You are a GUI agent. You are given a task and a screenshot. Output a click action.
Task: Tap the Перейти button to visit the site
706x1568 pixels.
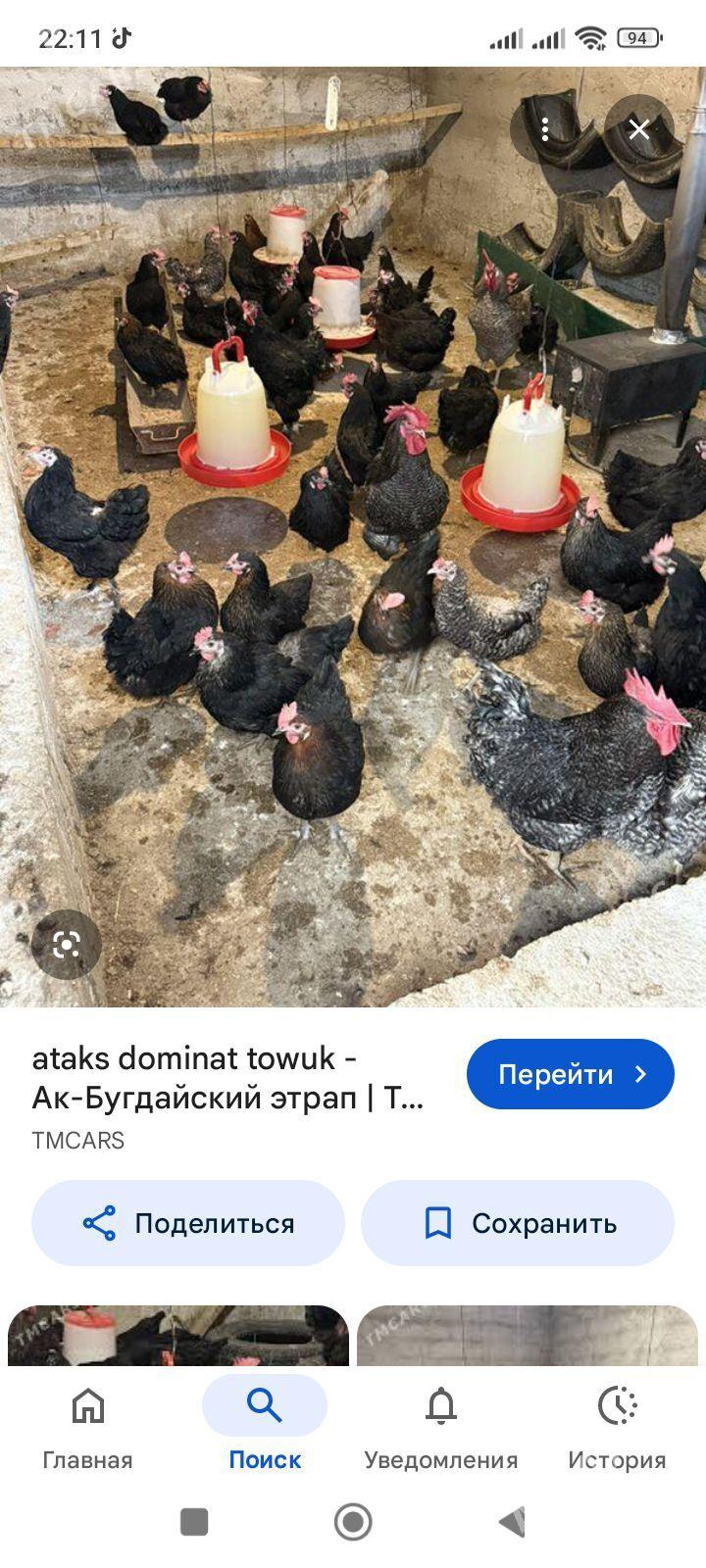tap(570, 1074)
